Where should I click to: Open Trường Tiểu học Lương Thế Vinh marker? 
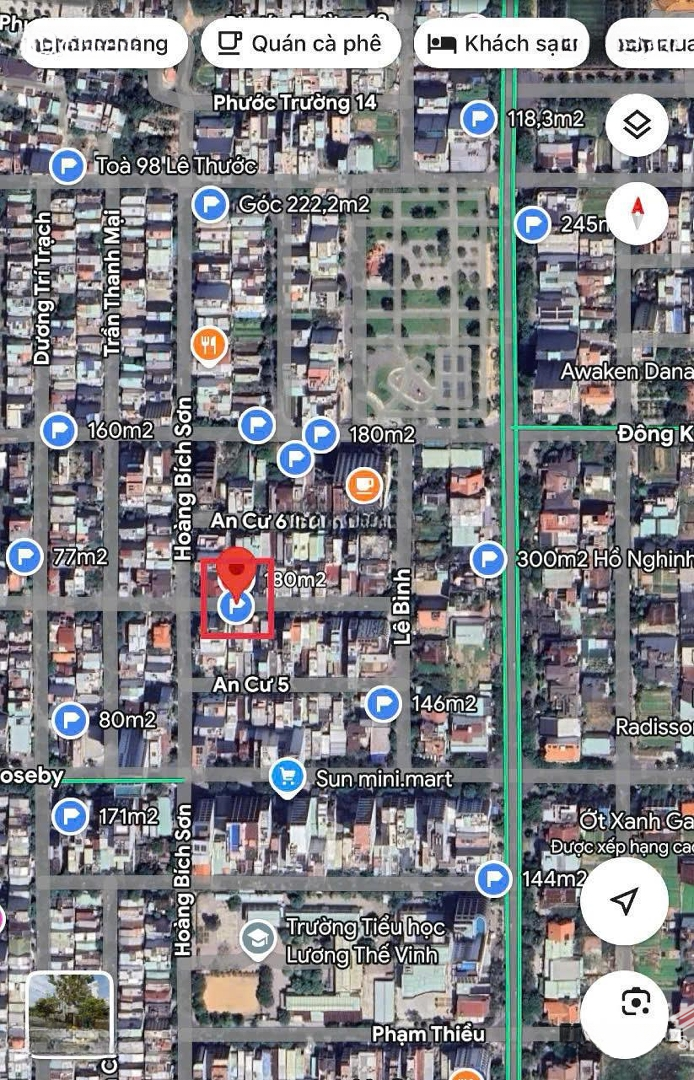click(x=259, y=939)
